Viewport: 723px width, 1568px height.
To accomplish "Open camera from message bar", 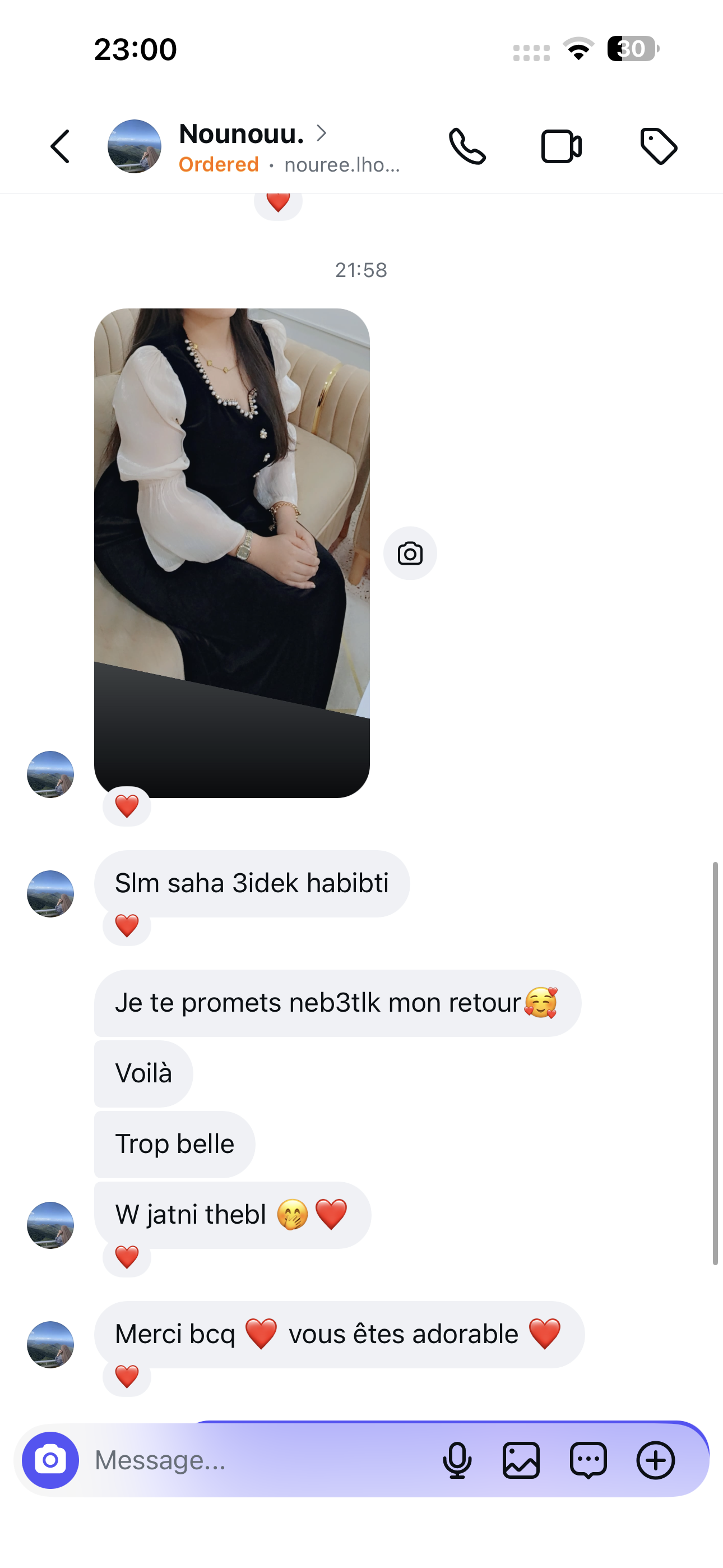I will tap(50, 1460).
